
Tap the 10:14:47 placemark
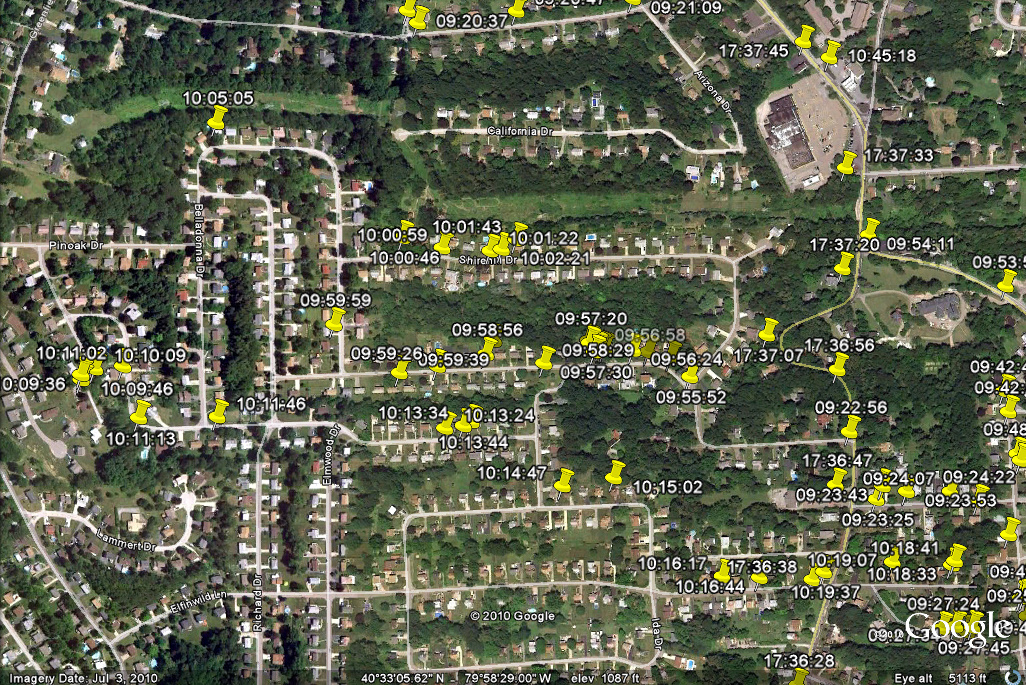click(564, 481)
